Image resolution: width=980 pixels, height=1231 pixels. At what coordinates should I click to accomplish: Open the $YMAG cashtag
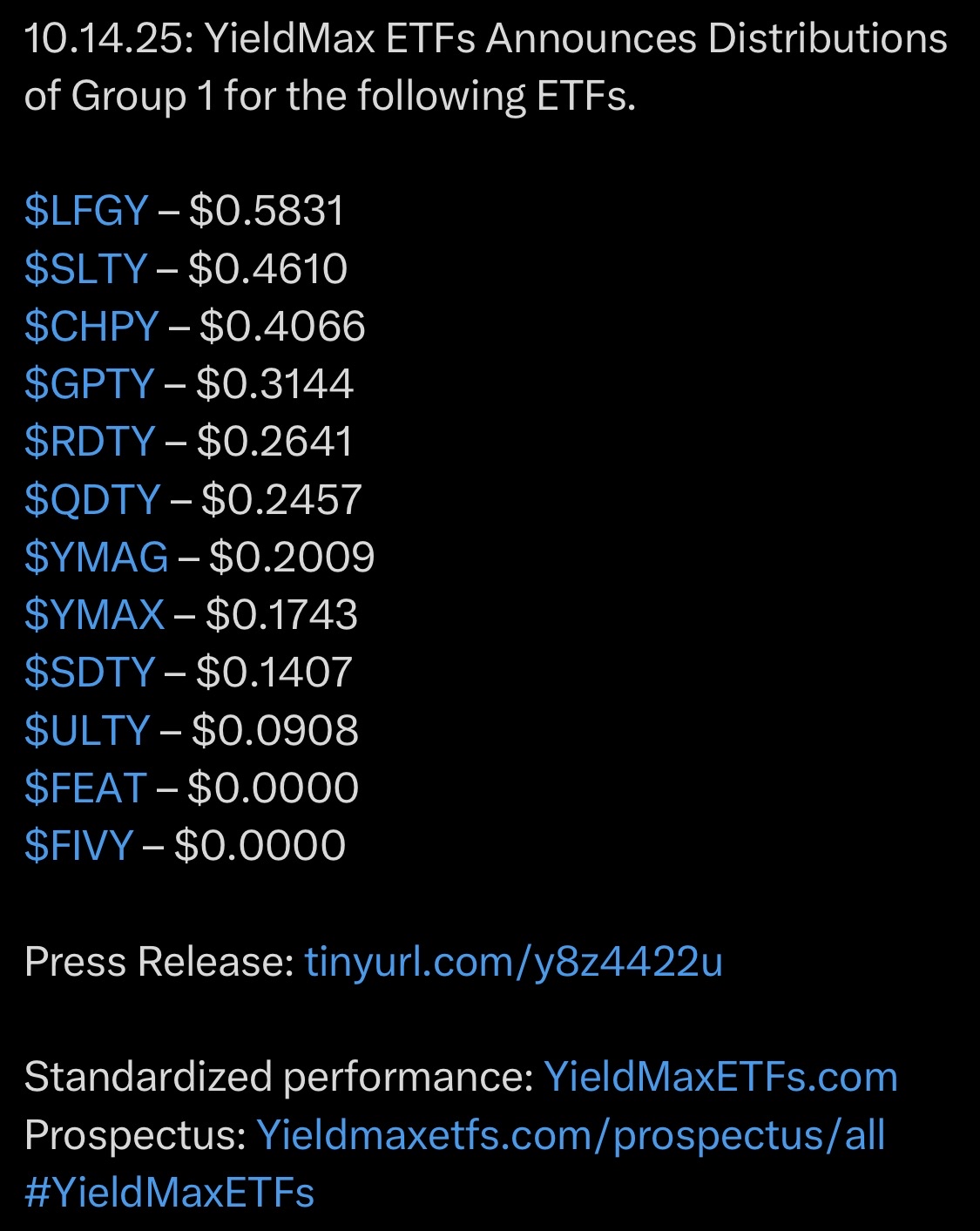pyautogui.click(x=96, y=557)
